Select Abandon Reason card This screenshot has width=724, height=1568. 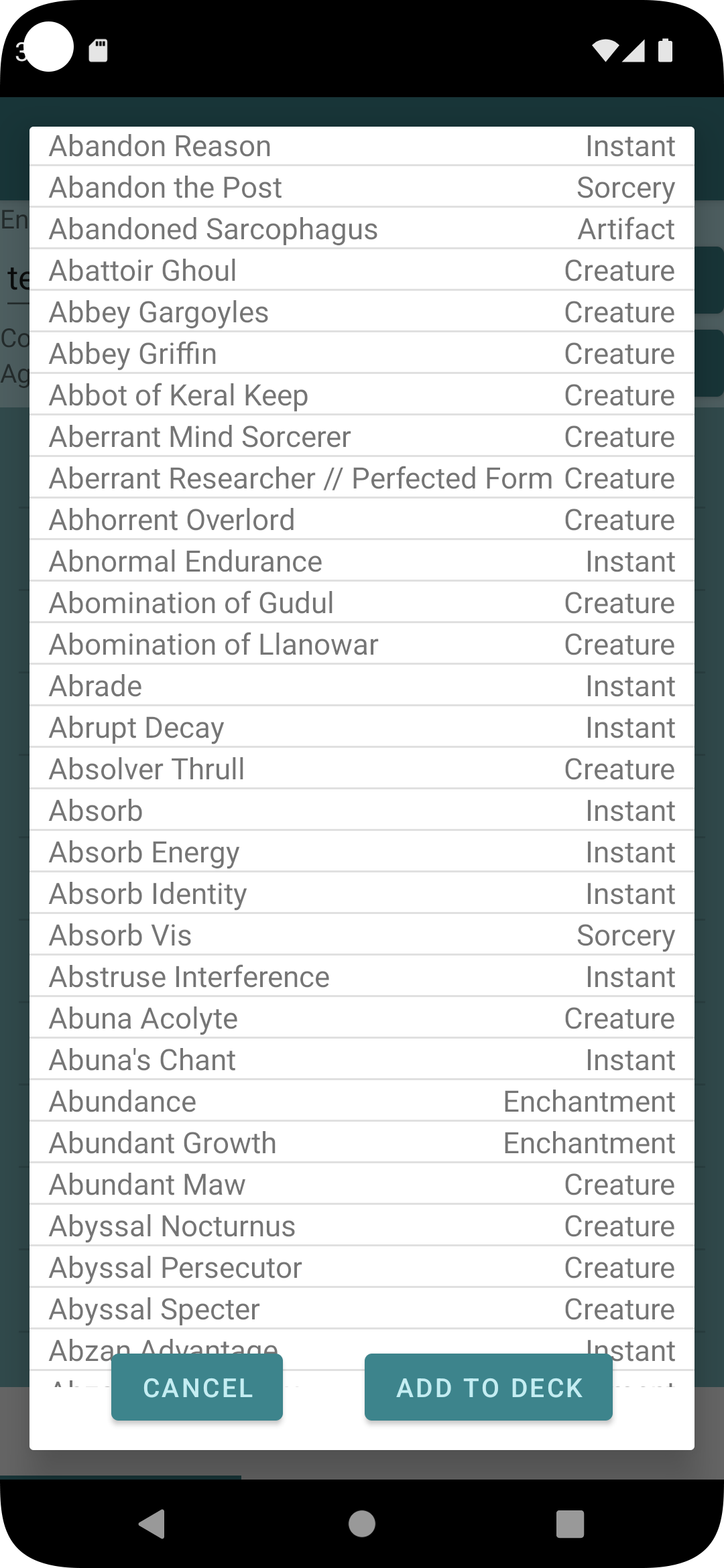coord(362,147)
